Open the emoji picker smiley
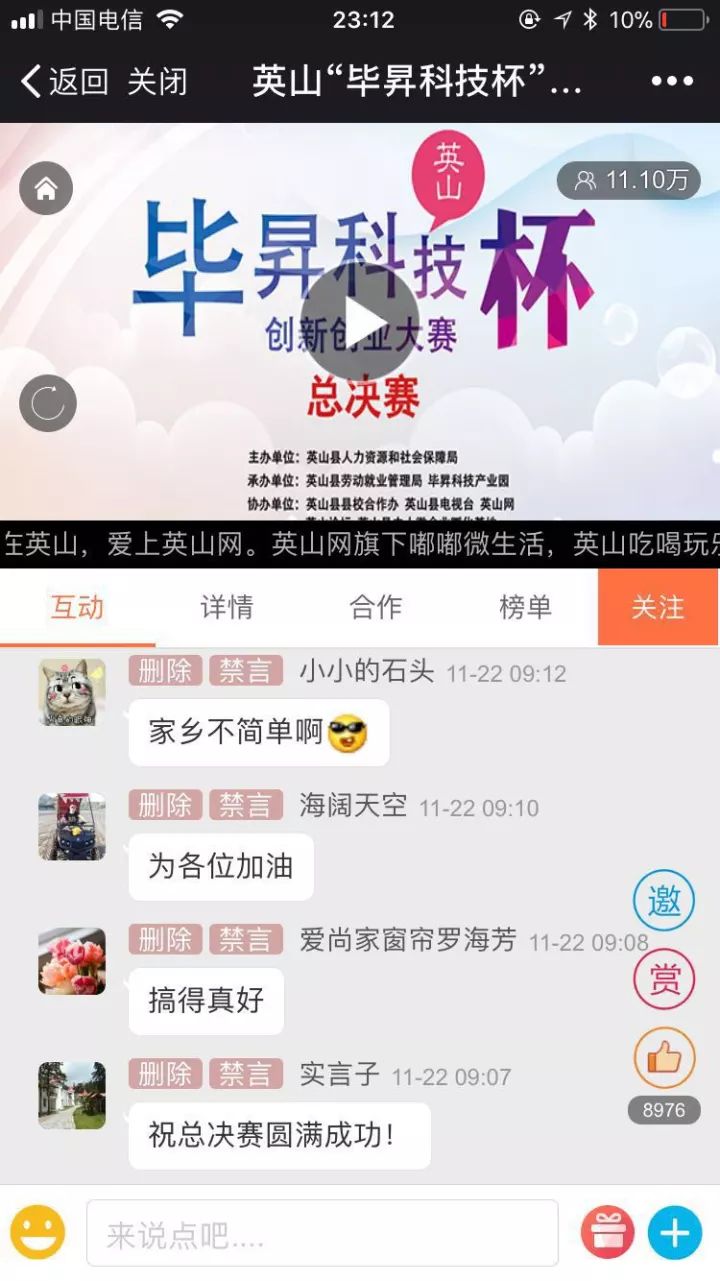This screenshot has width=720, height=1281. [38, 1233]
